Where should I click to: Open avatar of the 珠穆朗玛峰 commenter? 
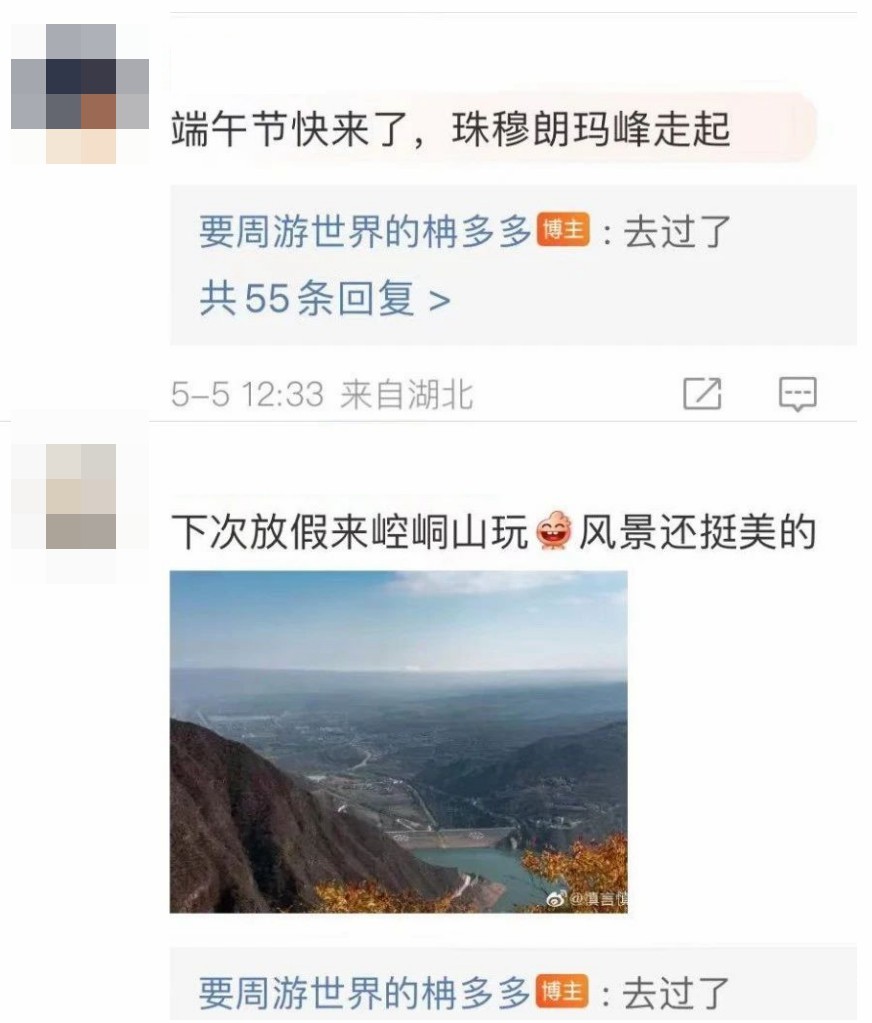point(80,95)
